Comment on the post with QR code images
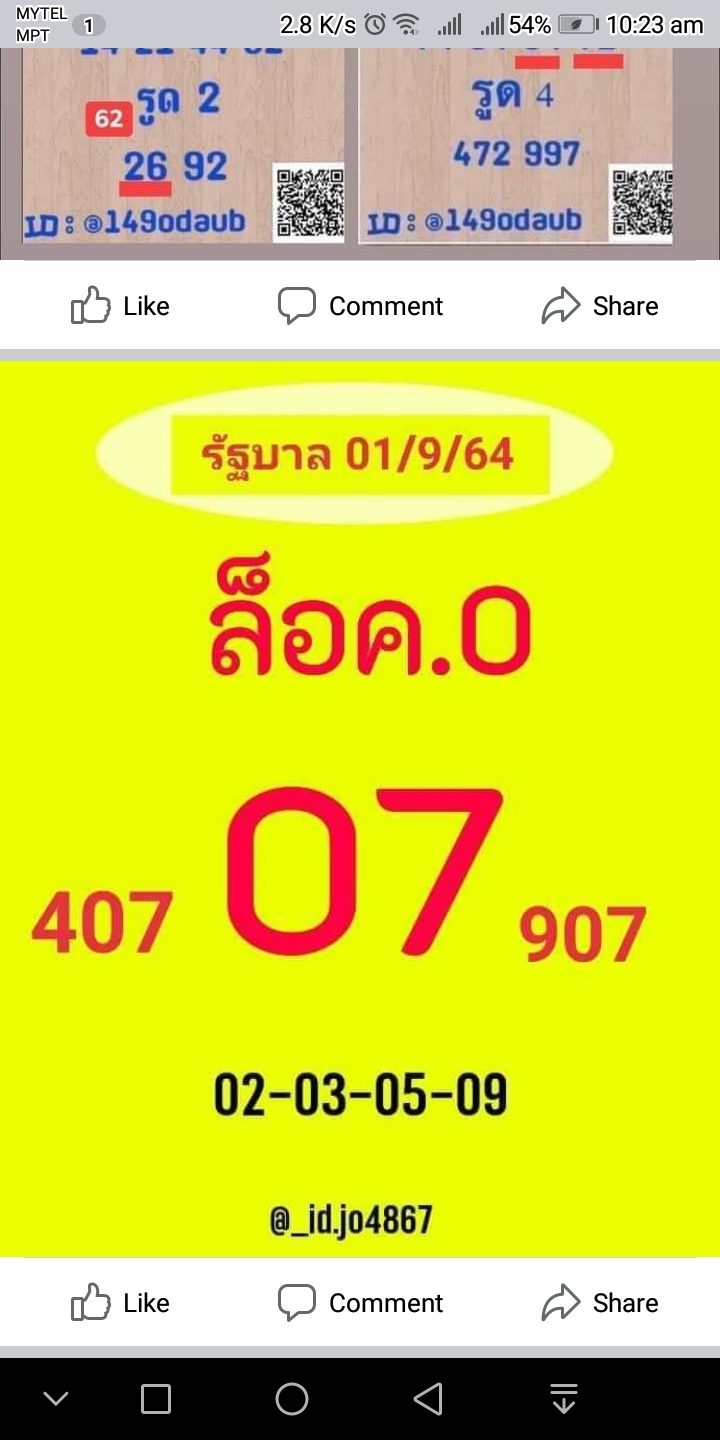 (360, 306)
